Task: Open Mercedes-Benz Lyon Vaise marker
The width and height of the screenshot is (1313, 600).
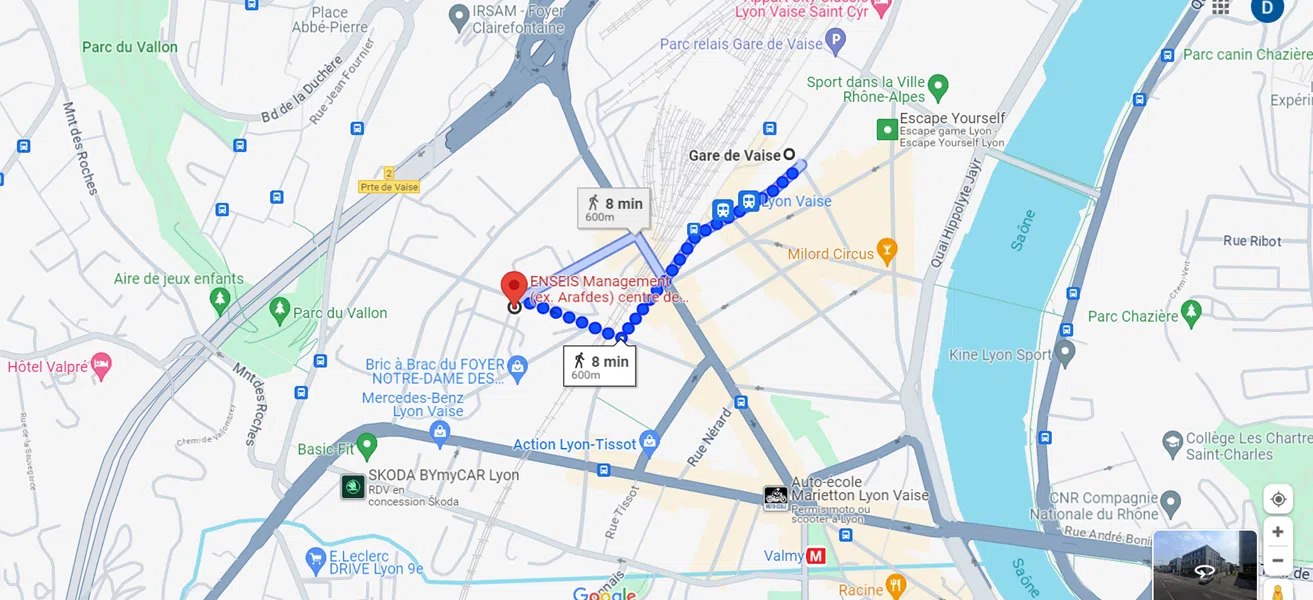Action: [x=439, y=431]
